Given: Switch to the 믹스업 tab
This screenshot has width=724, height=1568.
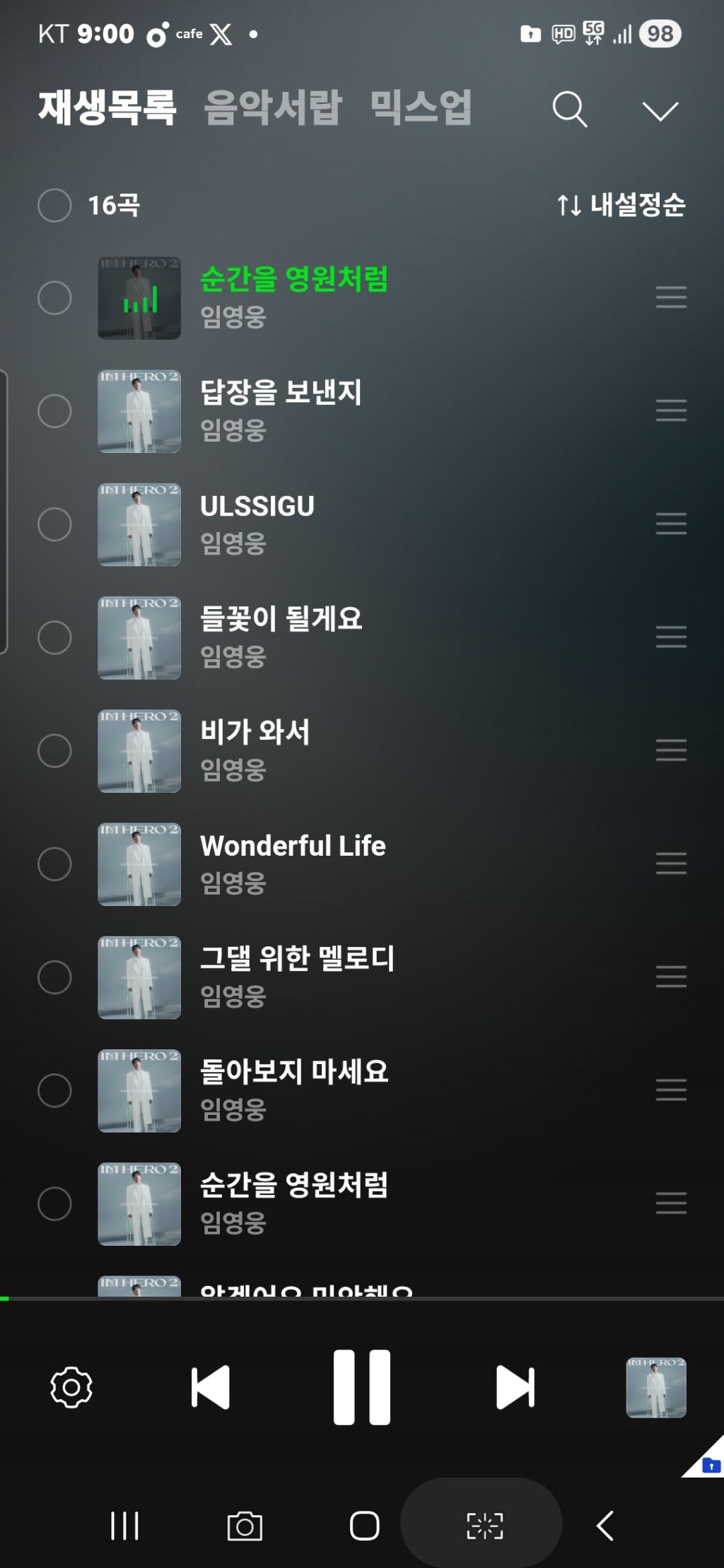Looking at the screenshot, I should [x=421, y=108].
